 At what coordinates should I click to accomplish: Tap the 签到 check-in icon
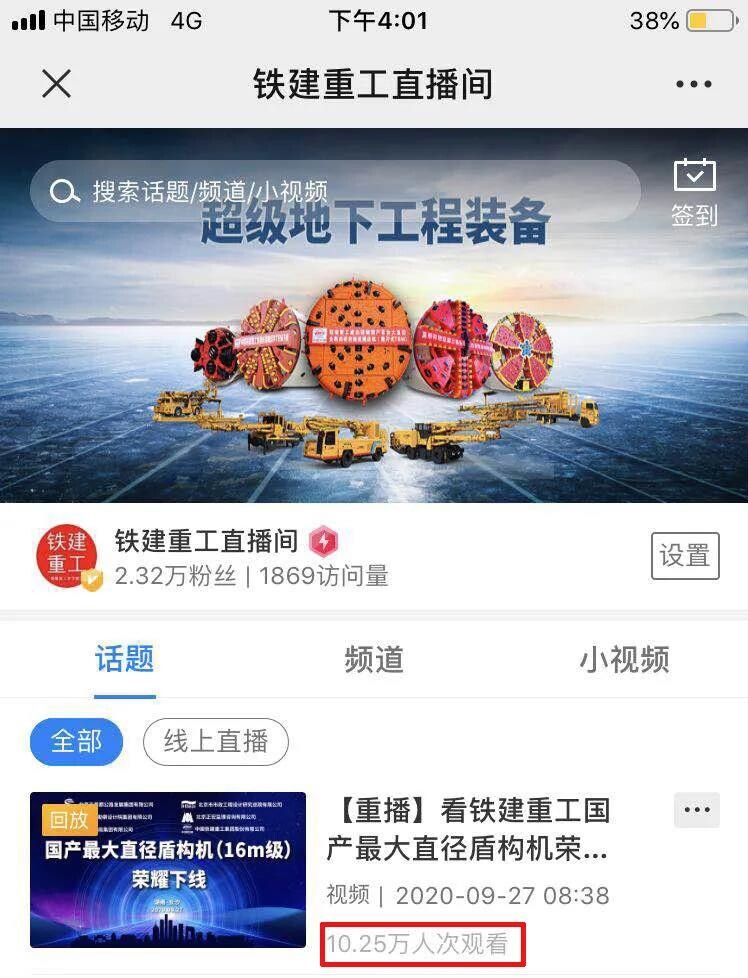click(694, 191)
